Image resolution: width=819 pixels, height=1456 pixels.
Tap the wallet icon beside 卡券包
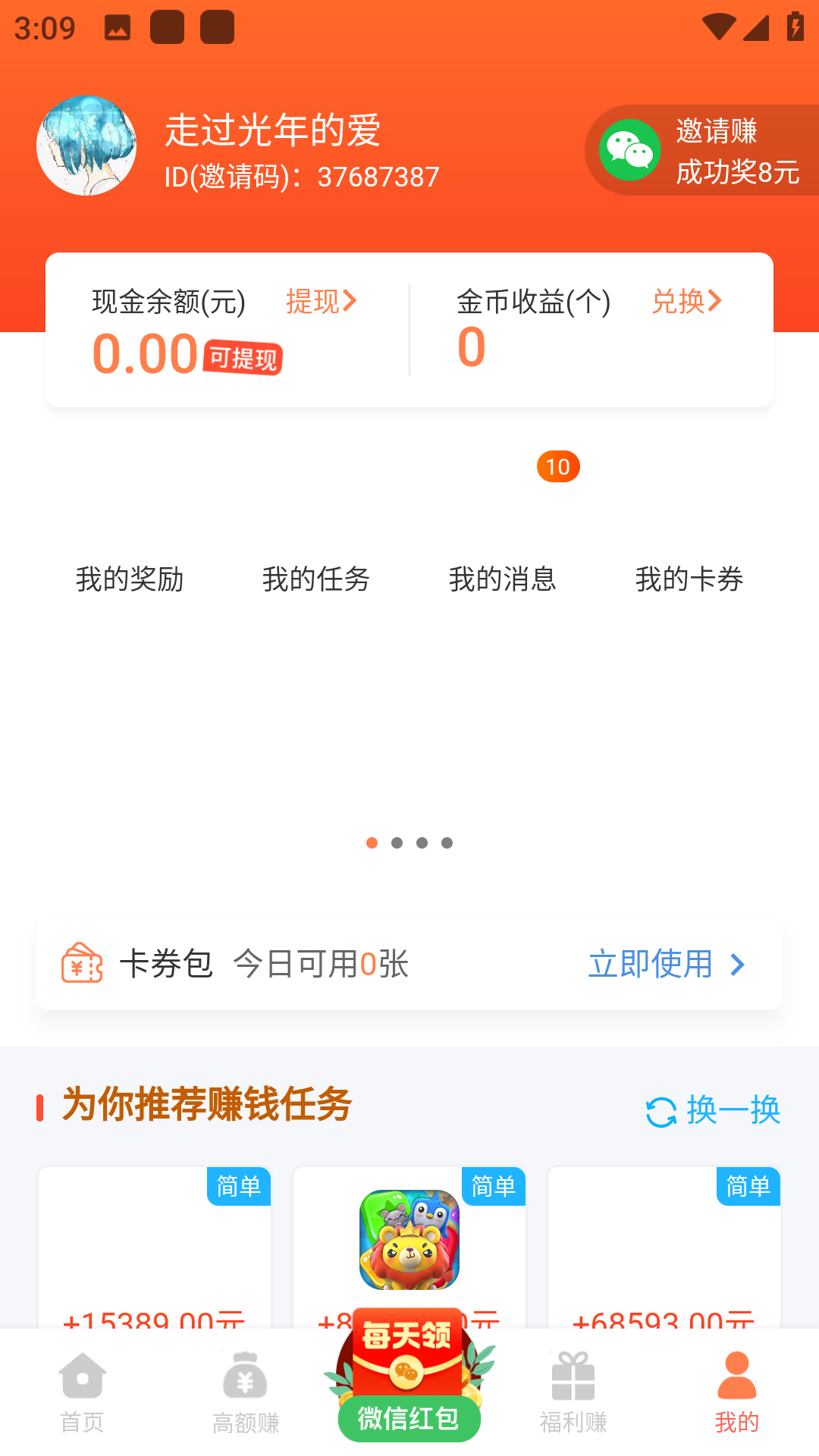(x=80, y=964)
